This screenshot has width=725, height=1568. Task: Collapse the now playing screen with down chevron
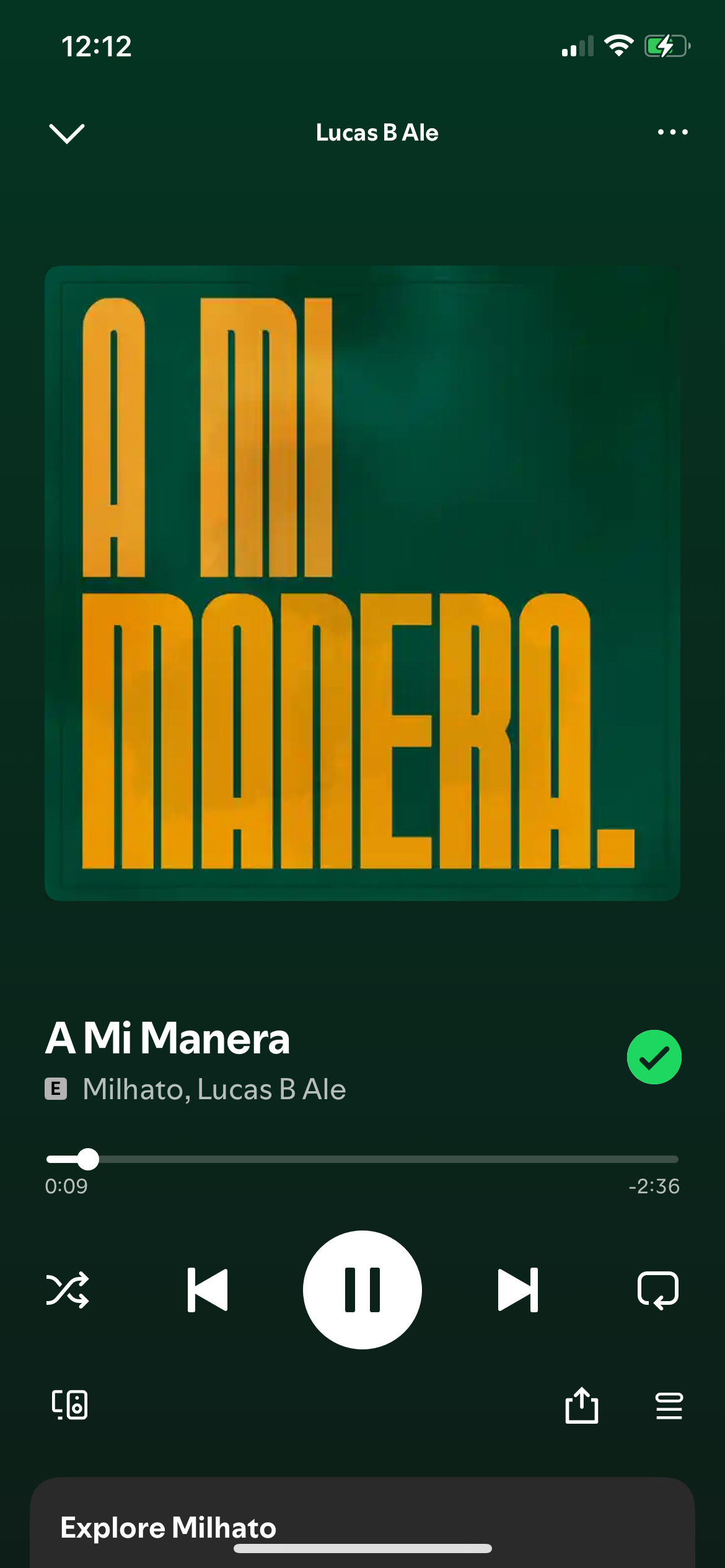pos(66,133)
